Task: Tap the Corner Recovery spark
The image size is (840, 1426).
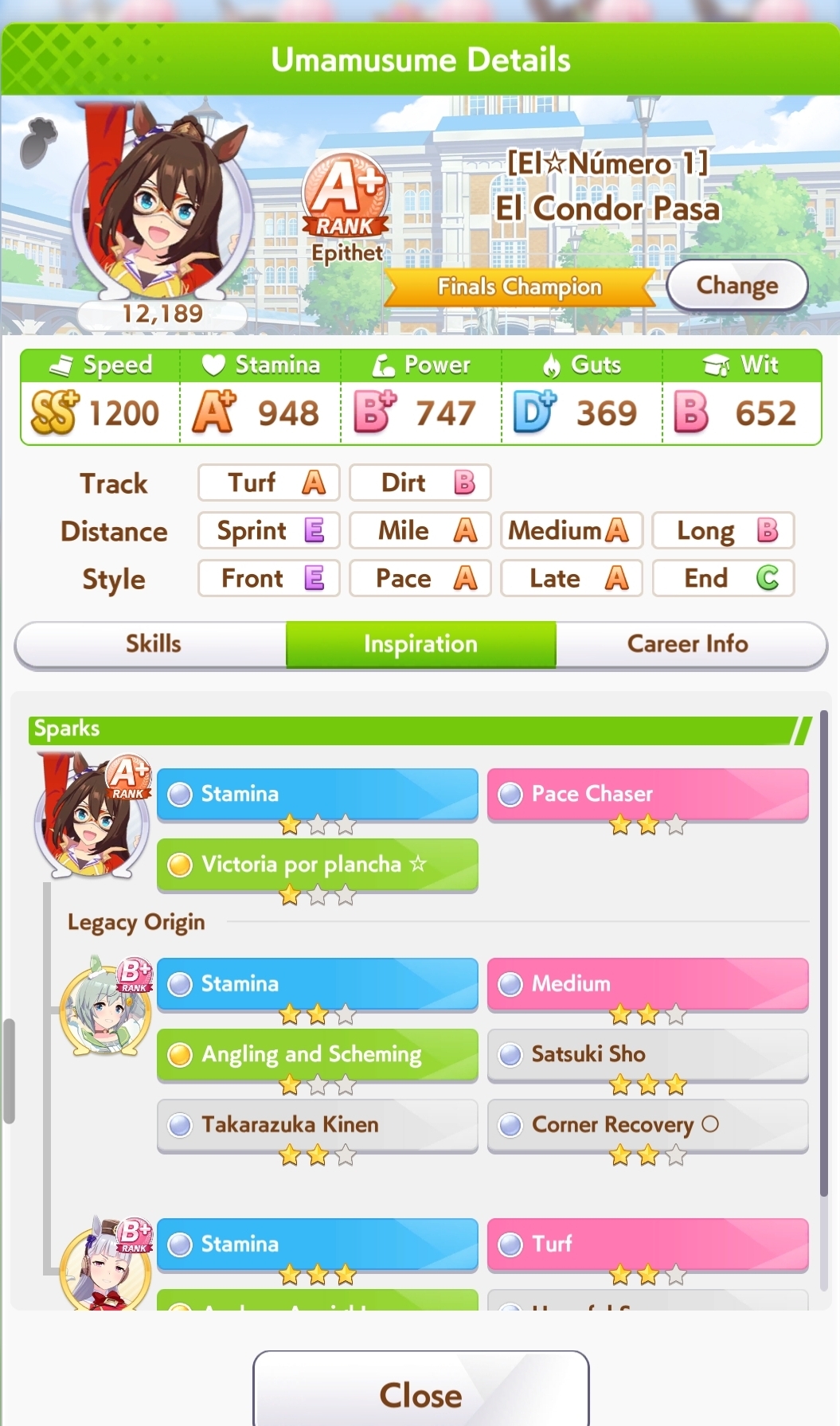Action: [647, 1124]
